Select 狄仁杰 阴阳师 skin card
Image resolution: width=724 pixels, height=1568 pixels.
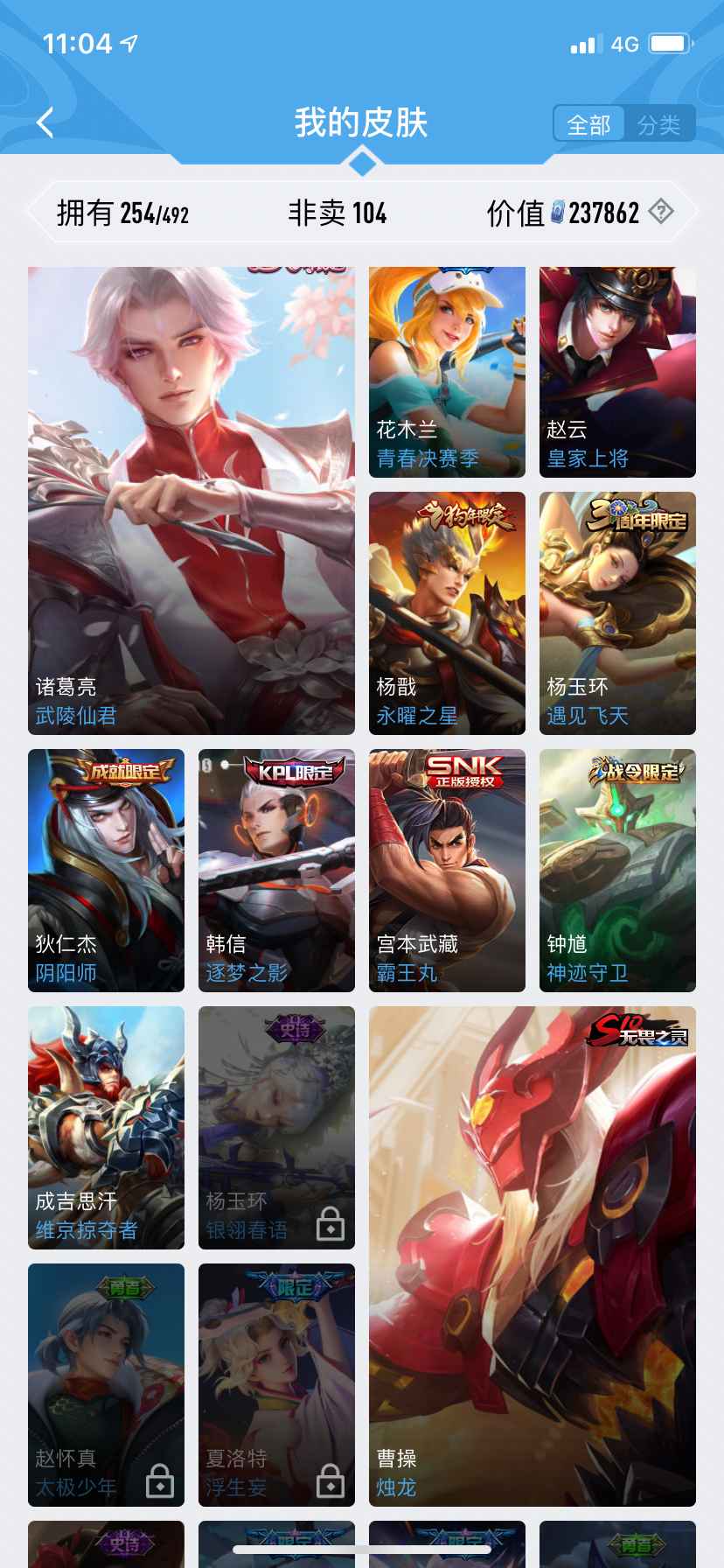106,870
